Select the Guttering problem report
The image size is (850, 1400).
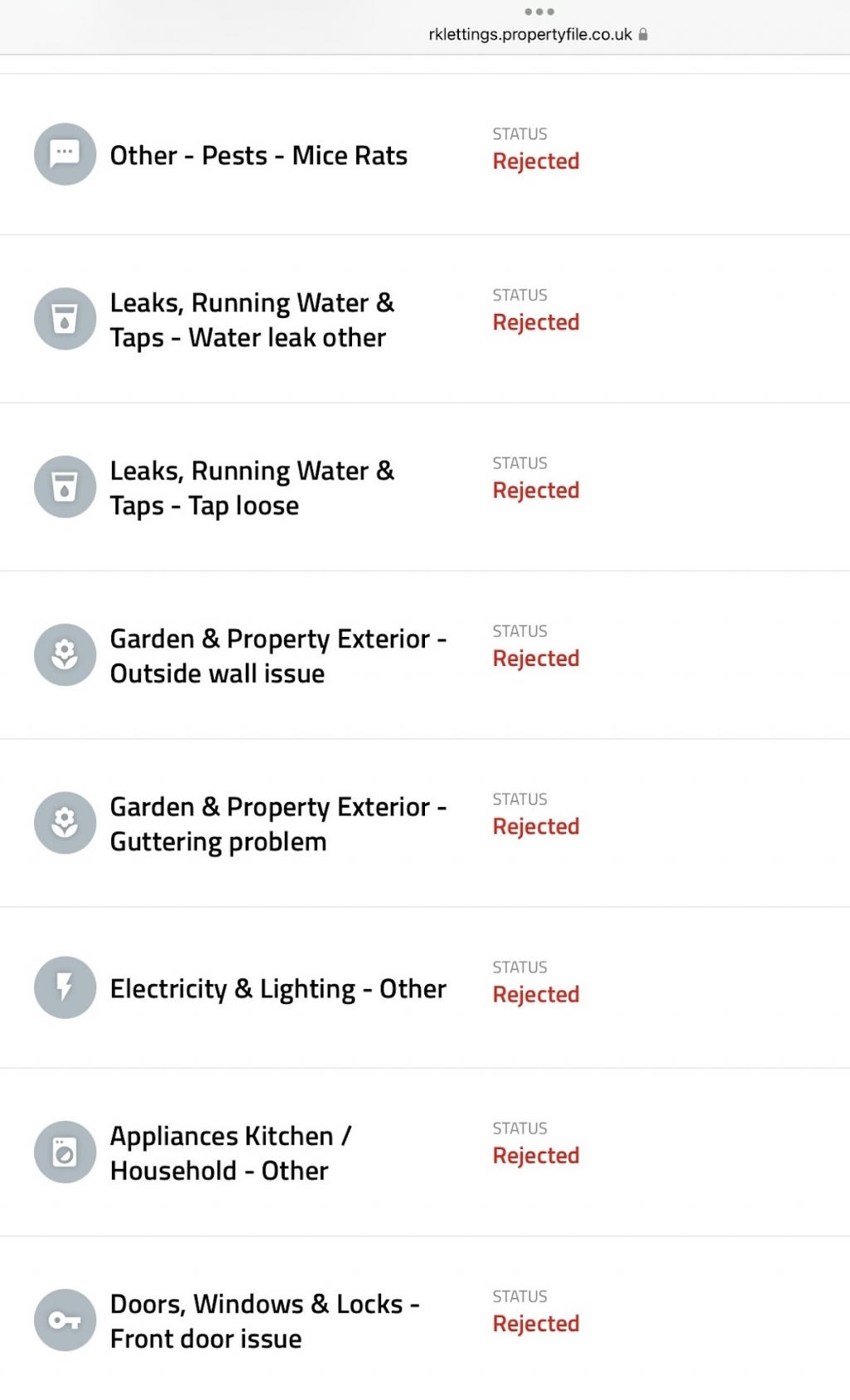(x=277, y=824)
